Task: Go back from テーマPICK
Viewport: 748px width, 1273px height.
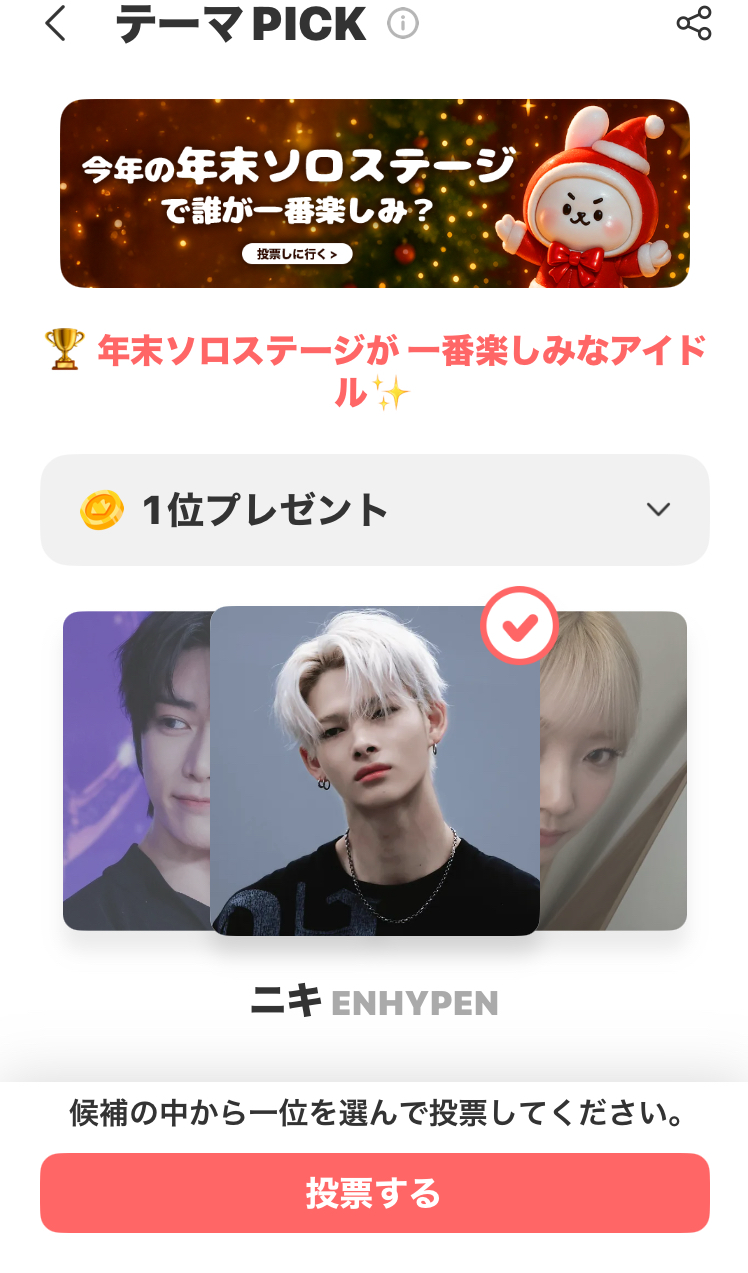Action: (56, 24)
